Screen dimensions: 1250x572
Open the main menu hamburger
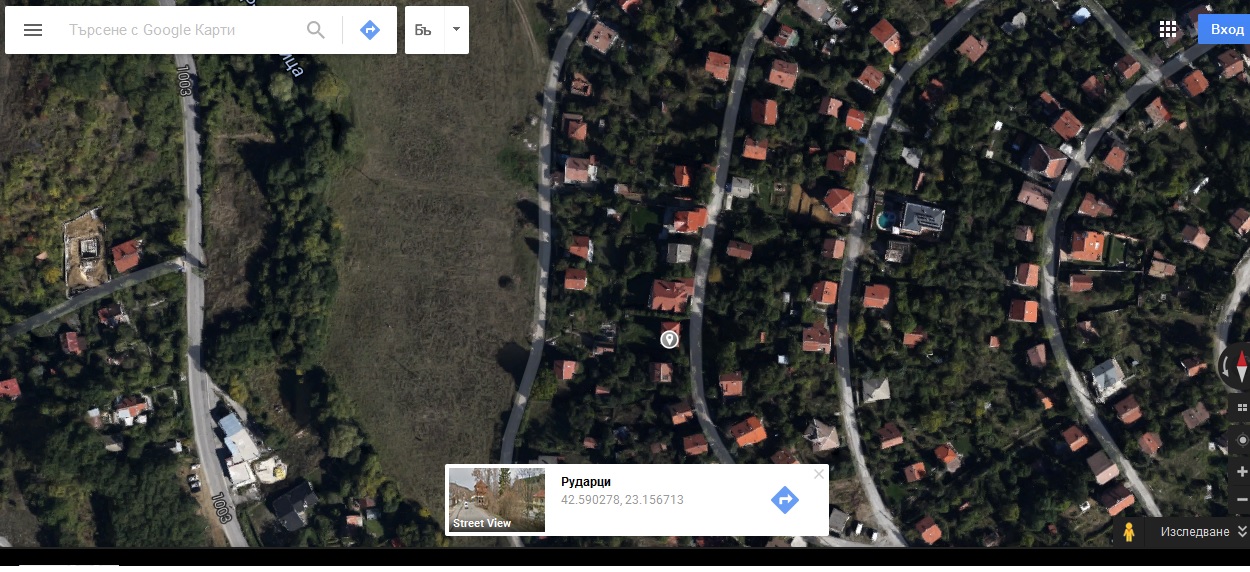click(33, 30)
